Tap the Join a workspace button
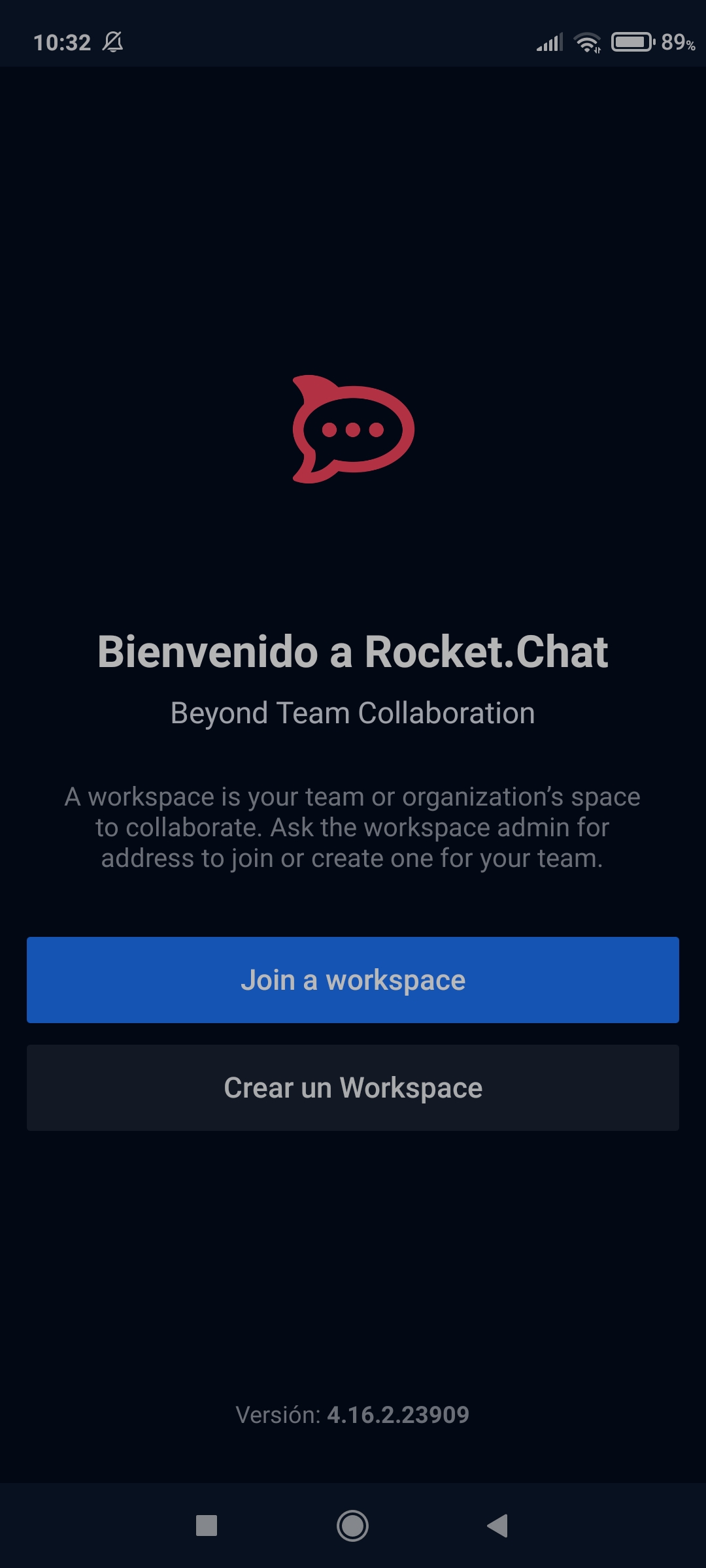706x1568 pixels. coord(353,980)
